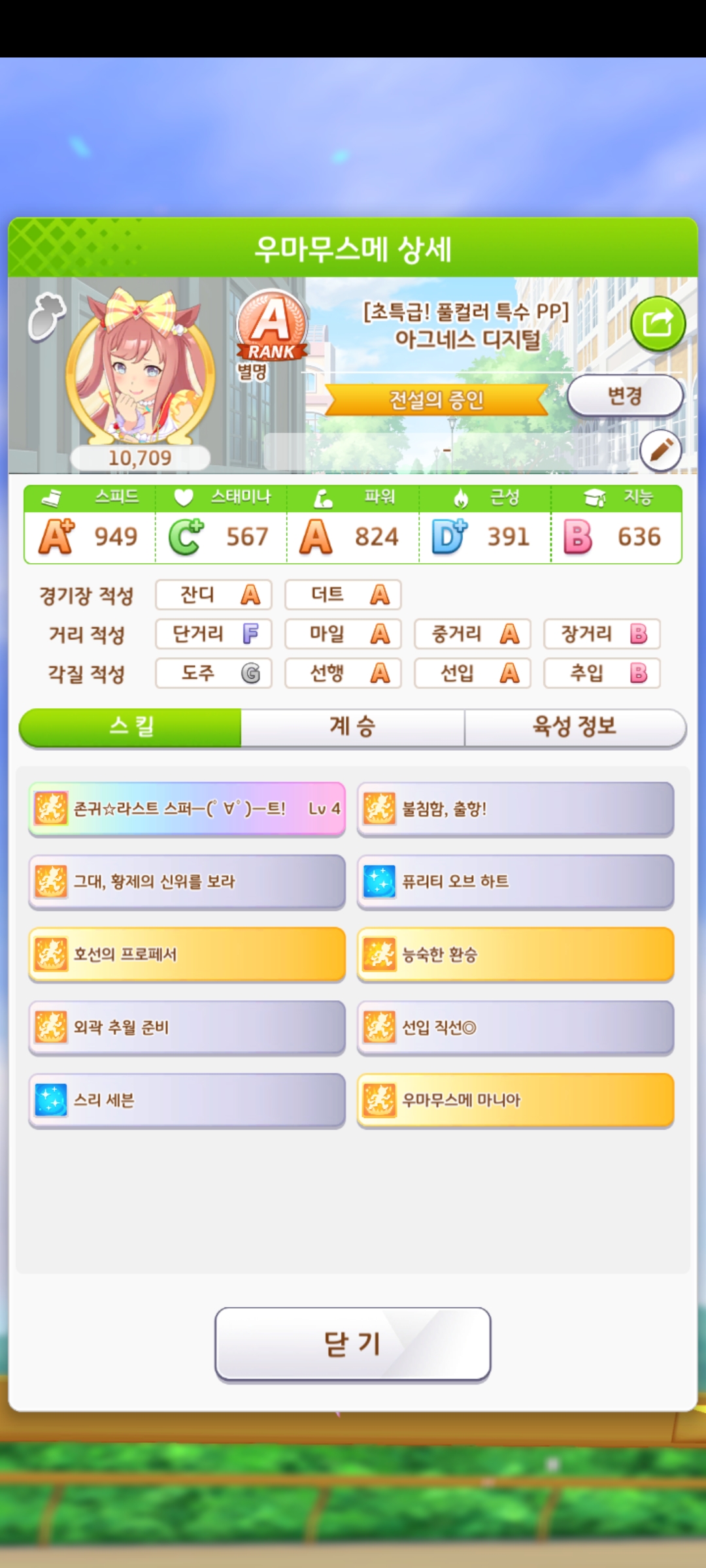The width and height of the screenshot is (706, 1568).
Task: Switch to the 계승 tab
Action: (x=352, y=727)
